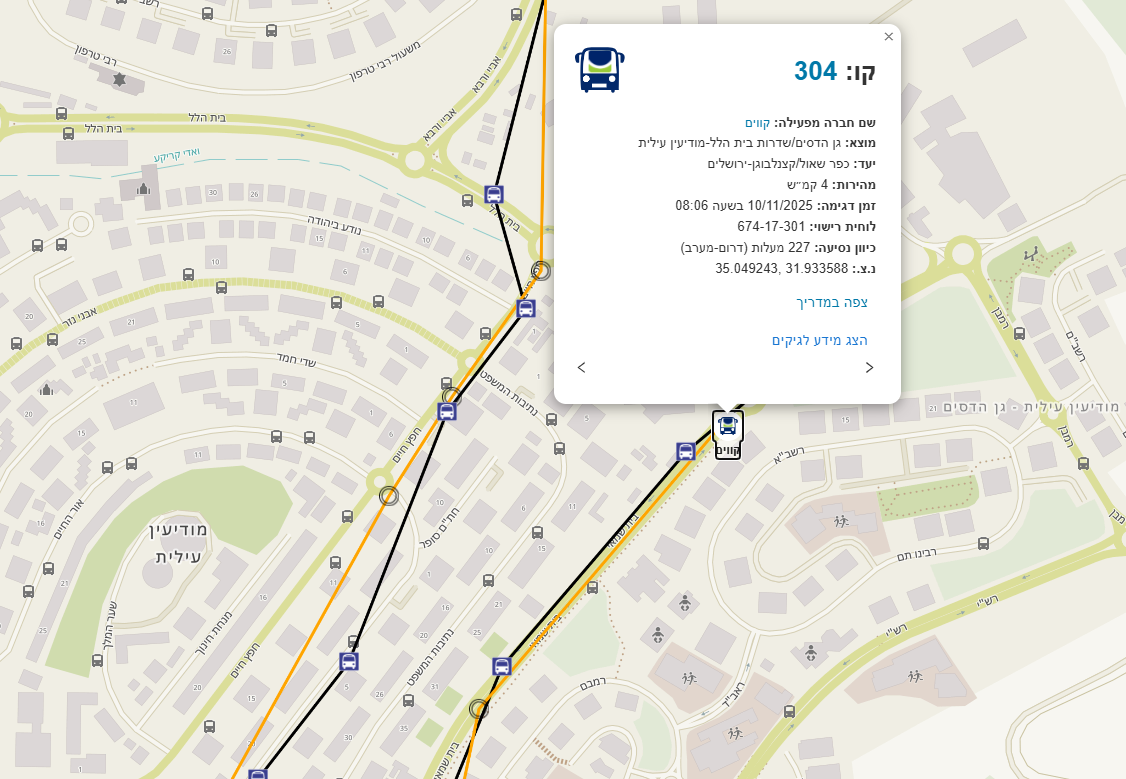This screenshot has width=1126, height=779.
Task: Open the צפה במדריך link
Action: 831,302
